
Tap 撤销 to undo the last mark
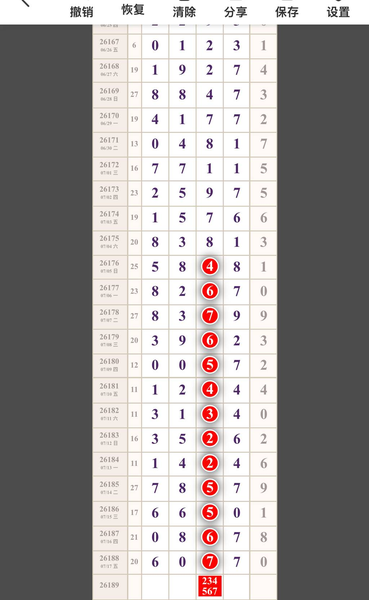tap(82, 11)
